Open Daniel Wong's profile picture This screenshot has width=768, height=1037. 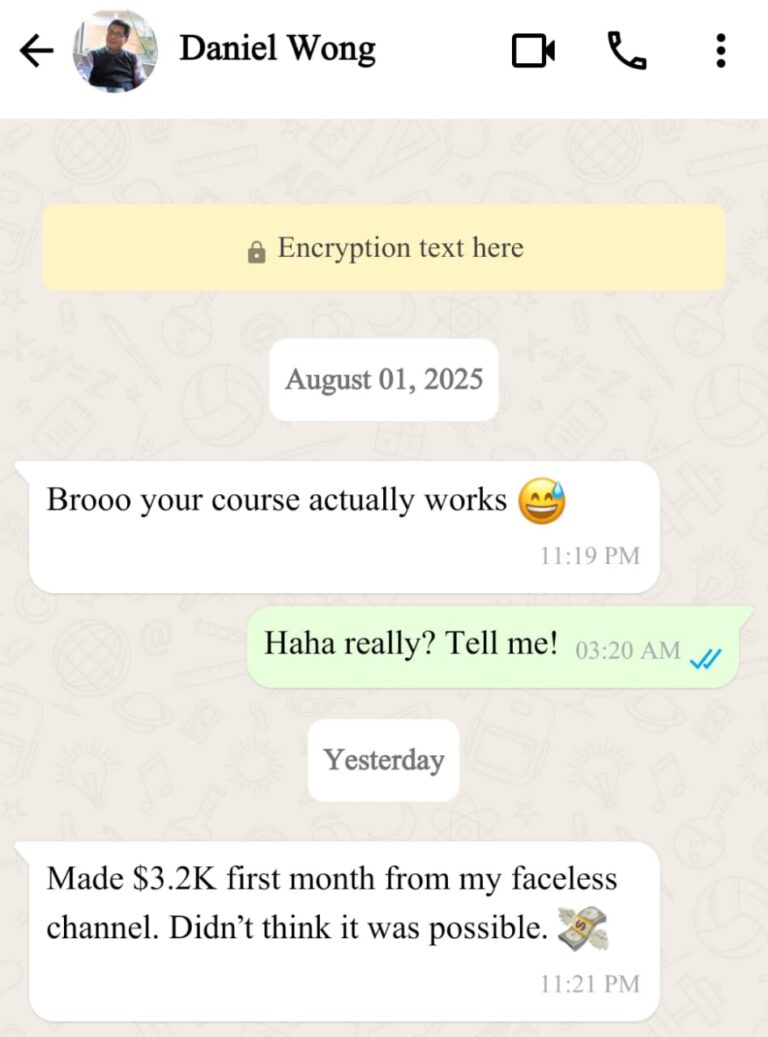(115, 51)
